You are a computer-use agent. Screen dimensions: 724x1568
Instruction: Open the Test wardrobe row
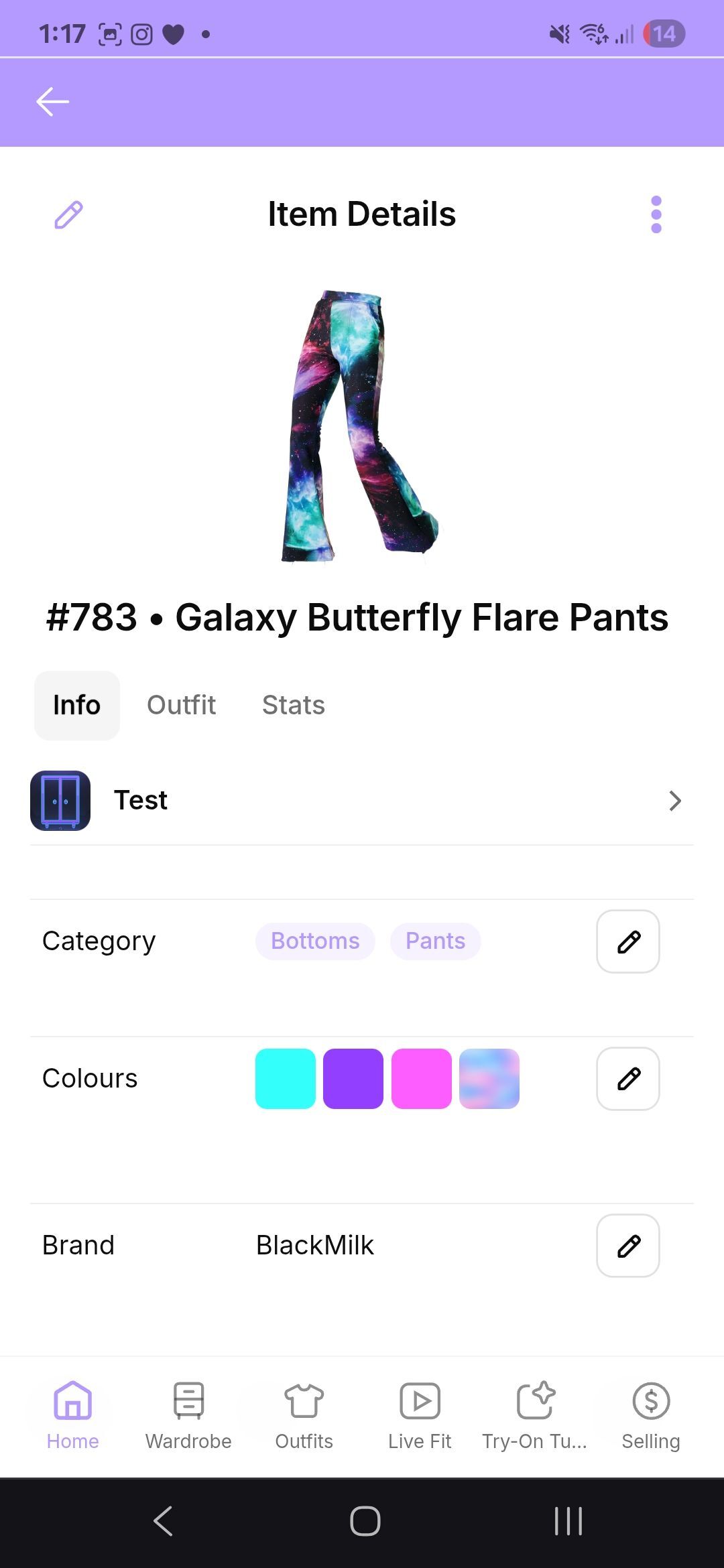coord(362,801)
